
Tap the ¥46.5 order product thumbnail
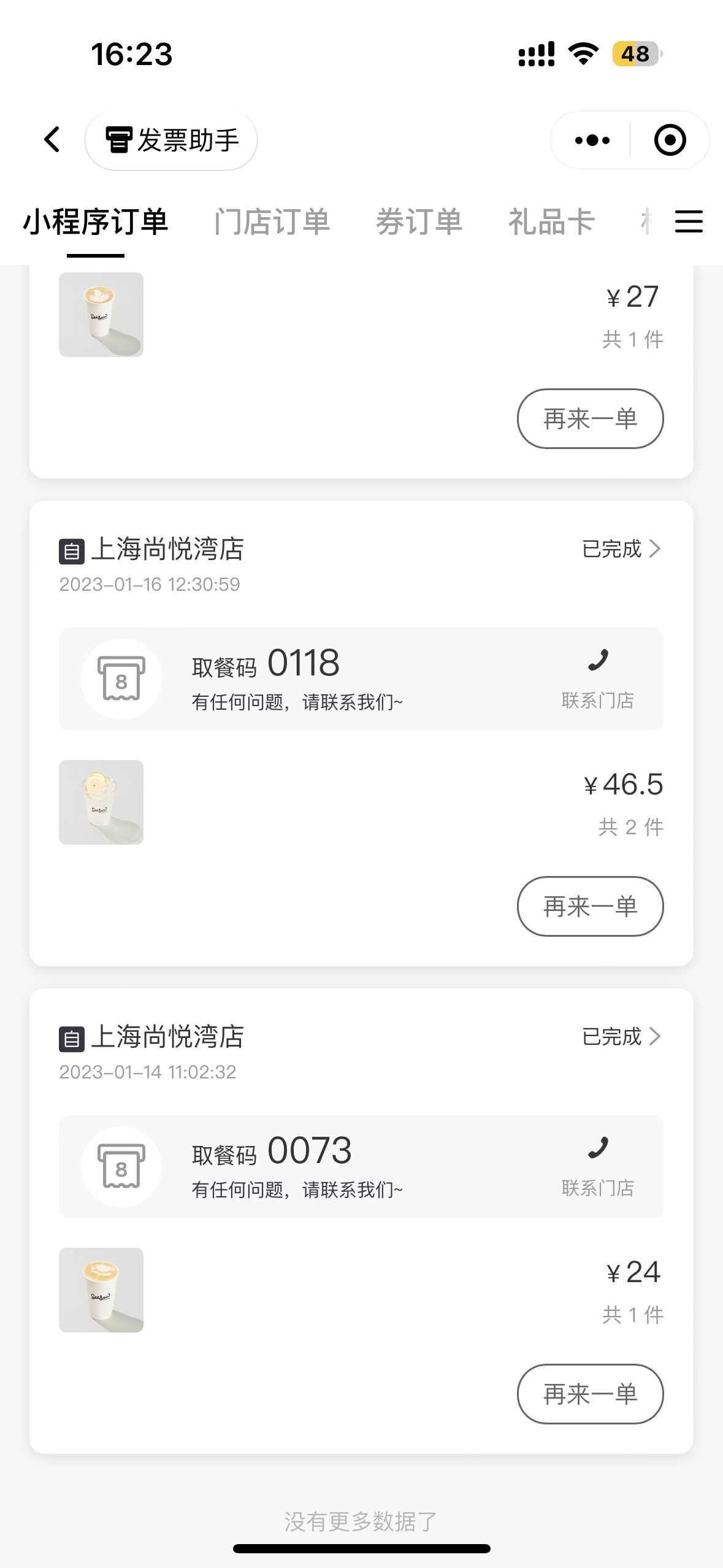101,802
